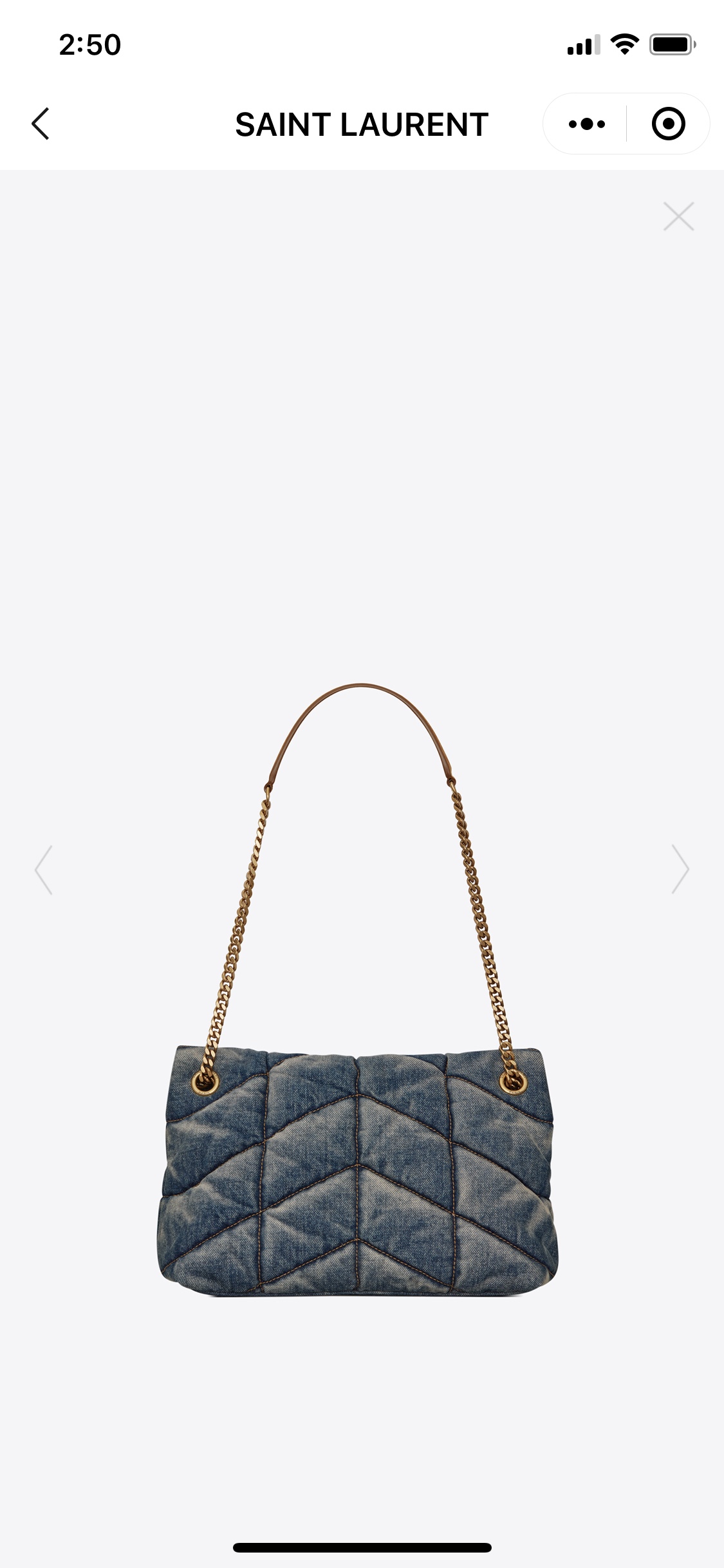Tap the clock showing 2:50
Screen dimensions: 724x1568
[x=89, y=44]
